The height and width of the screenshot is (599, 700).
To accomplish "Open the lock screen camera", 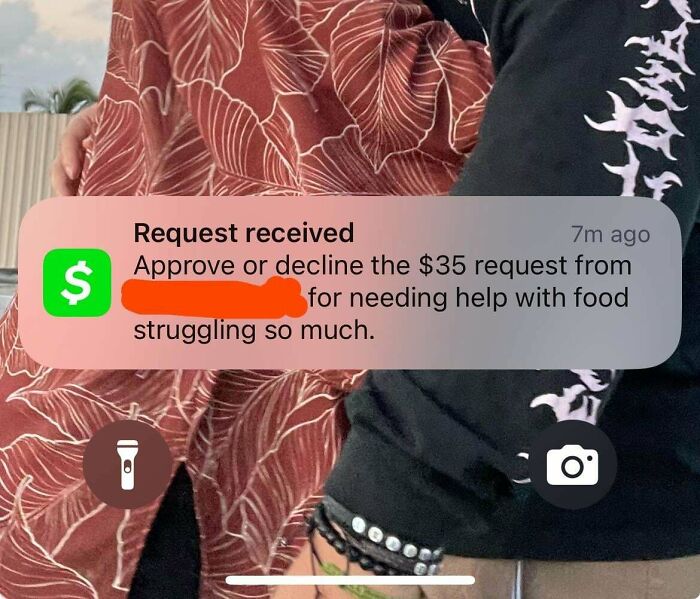I will coord(573,465).
